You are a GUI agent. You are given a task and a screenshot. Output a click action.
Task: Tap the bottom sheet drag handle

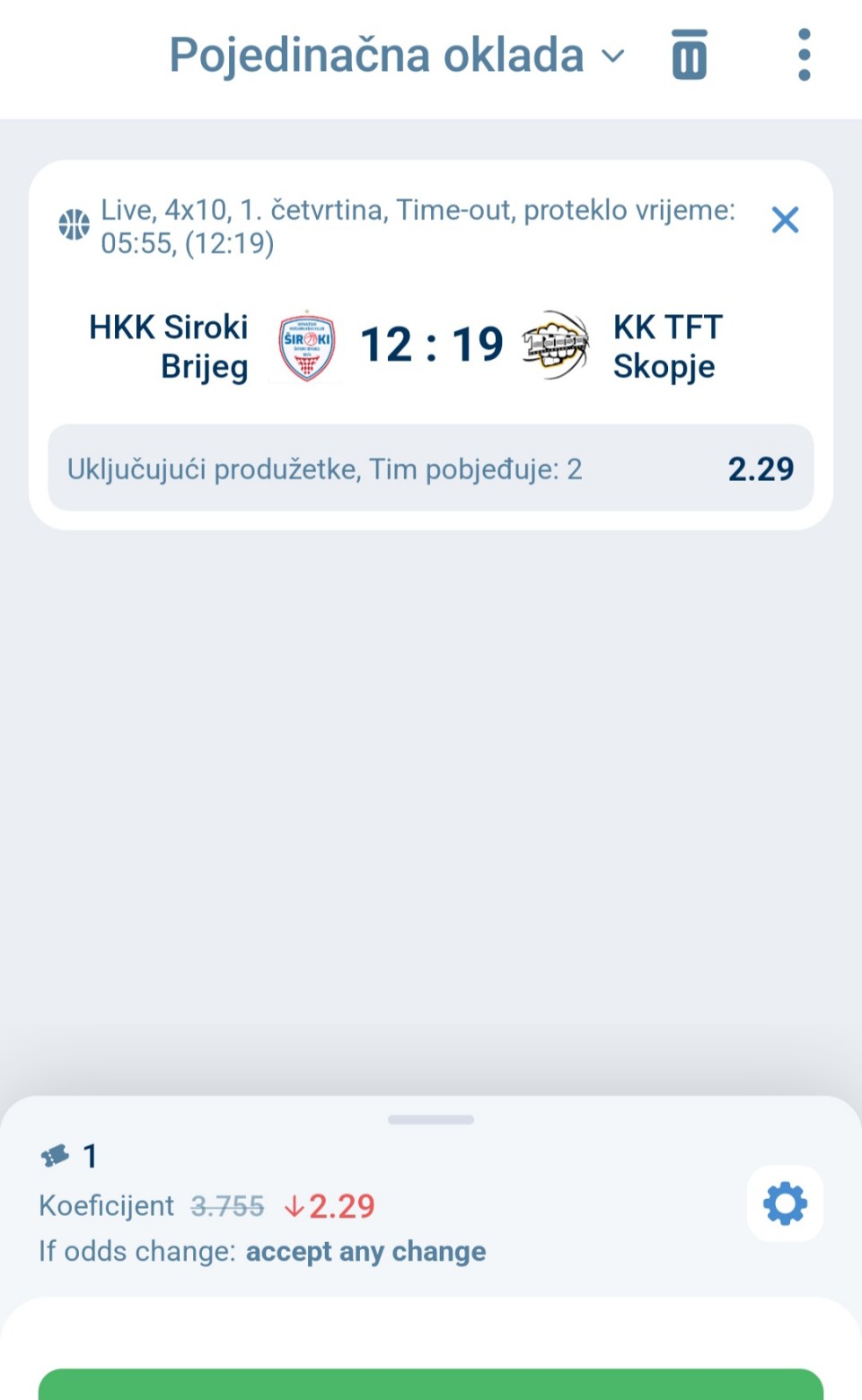point(431,1120)
